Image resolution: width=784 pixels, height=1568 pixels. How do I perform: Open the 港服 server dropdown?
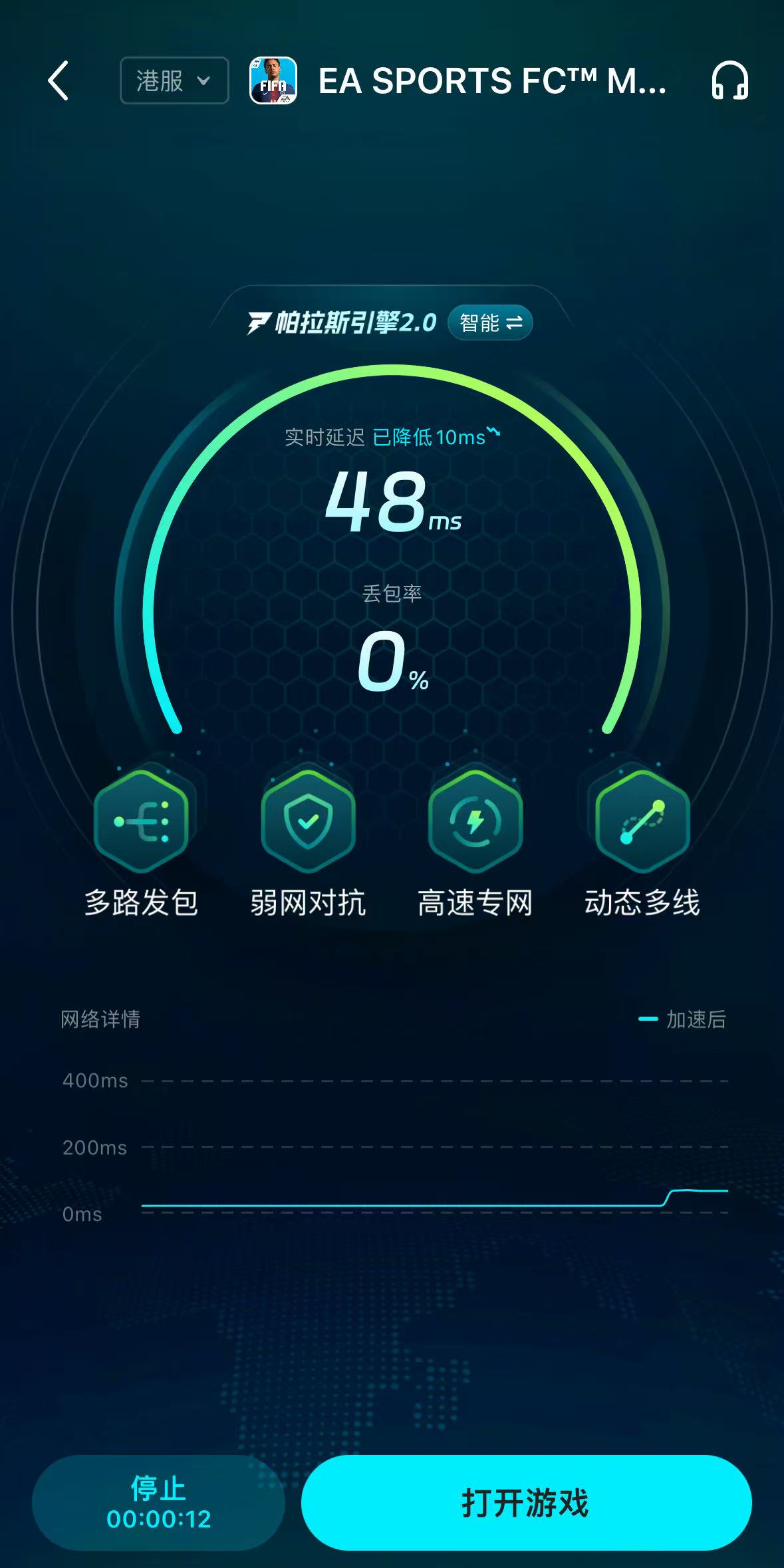pyautogui.click(x=174, y=80)
